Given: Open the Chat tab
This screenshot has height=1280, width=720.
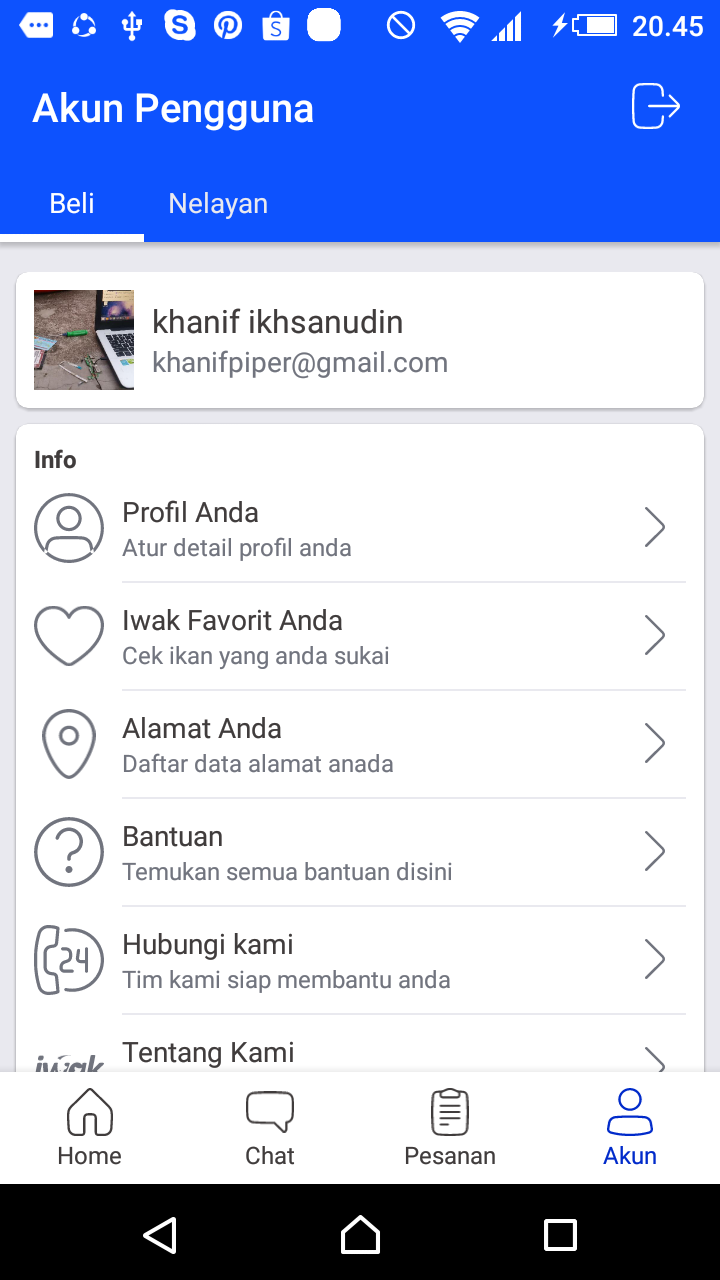Looking at the screenshot, I should tap(270, 1128).
